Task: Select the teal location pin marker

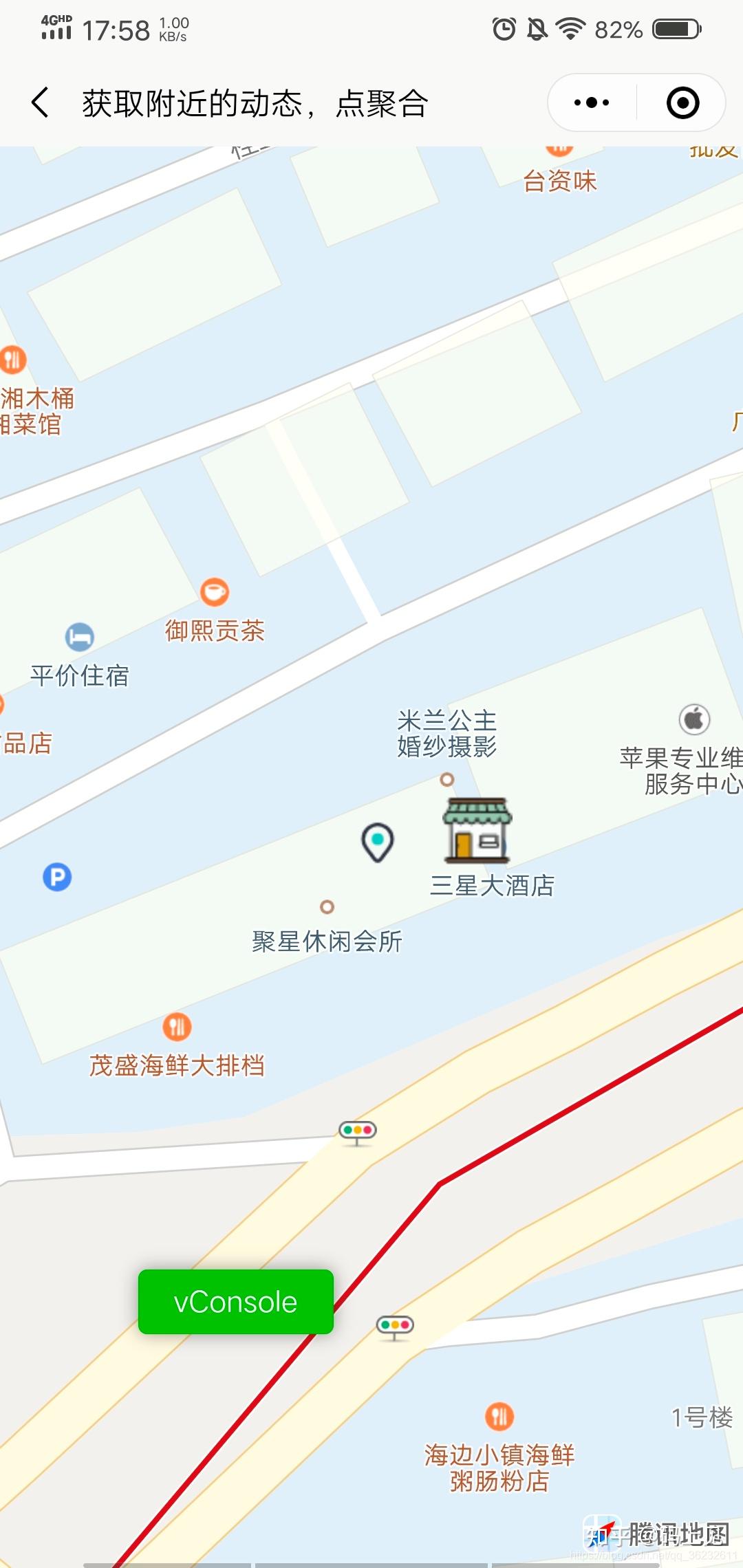Action: pyautogui.click(x=377, y=842)
